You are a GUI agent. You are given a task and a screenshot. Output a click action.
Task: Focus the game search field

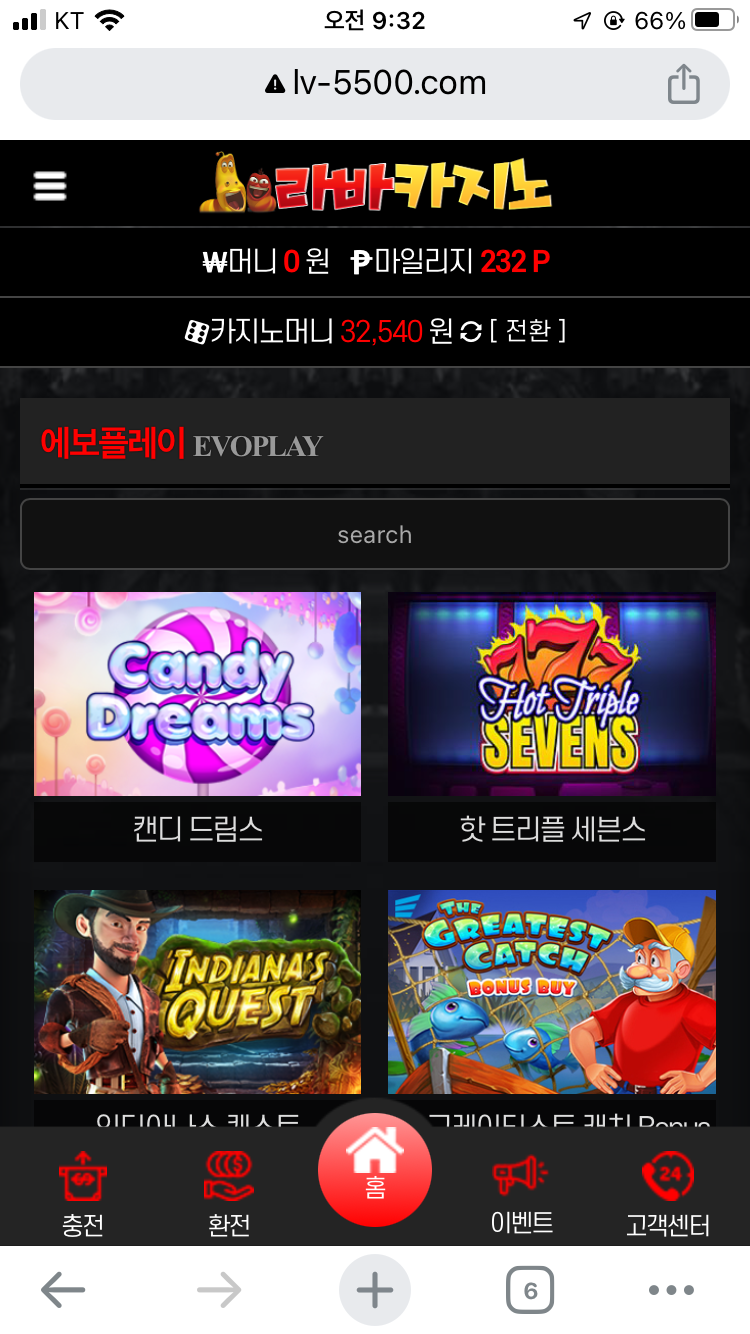tap(375, 534)
